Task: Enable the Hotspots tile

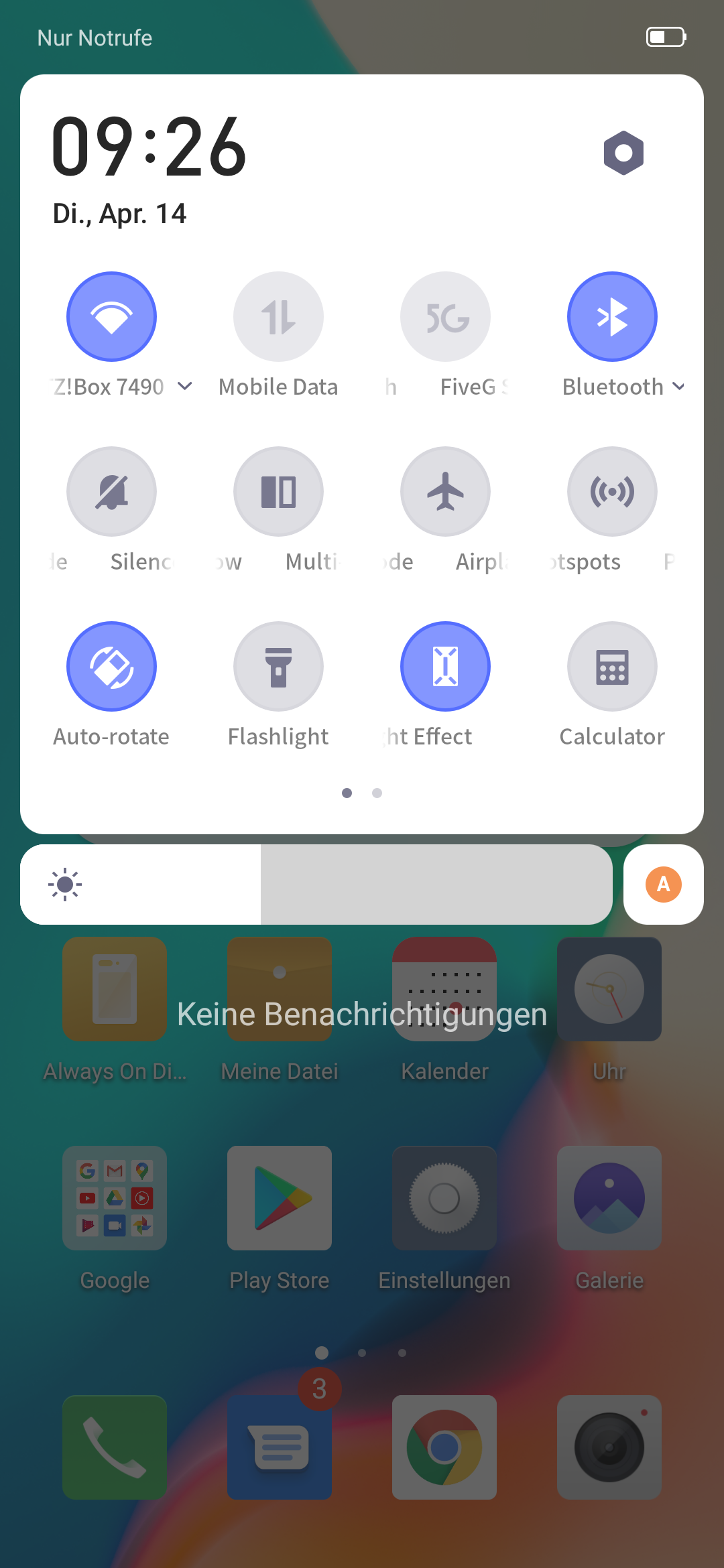Action: 612,491
